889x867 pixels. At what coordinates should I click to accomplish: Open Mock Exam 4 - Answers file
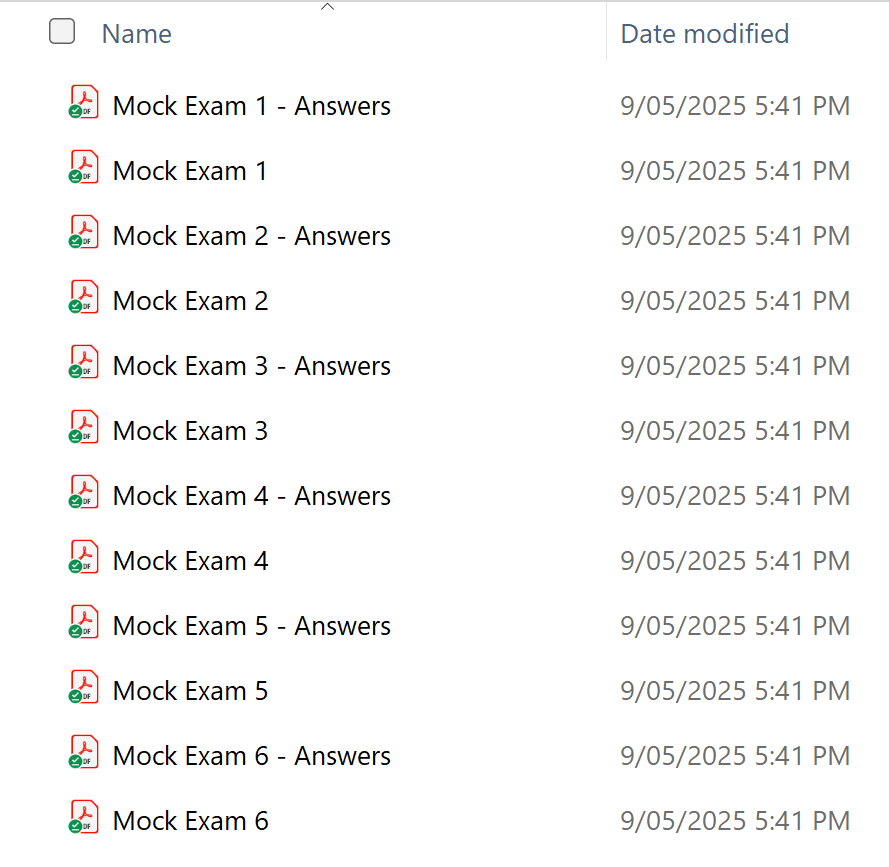coord(251,496)
